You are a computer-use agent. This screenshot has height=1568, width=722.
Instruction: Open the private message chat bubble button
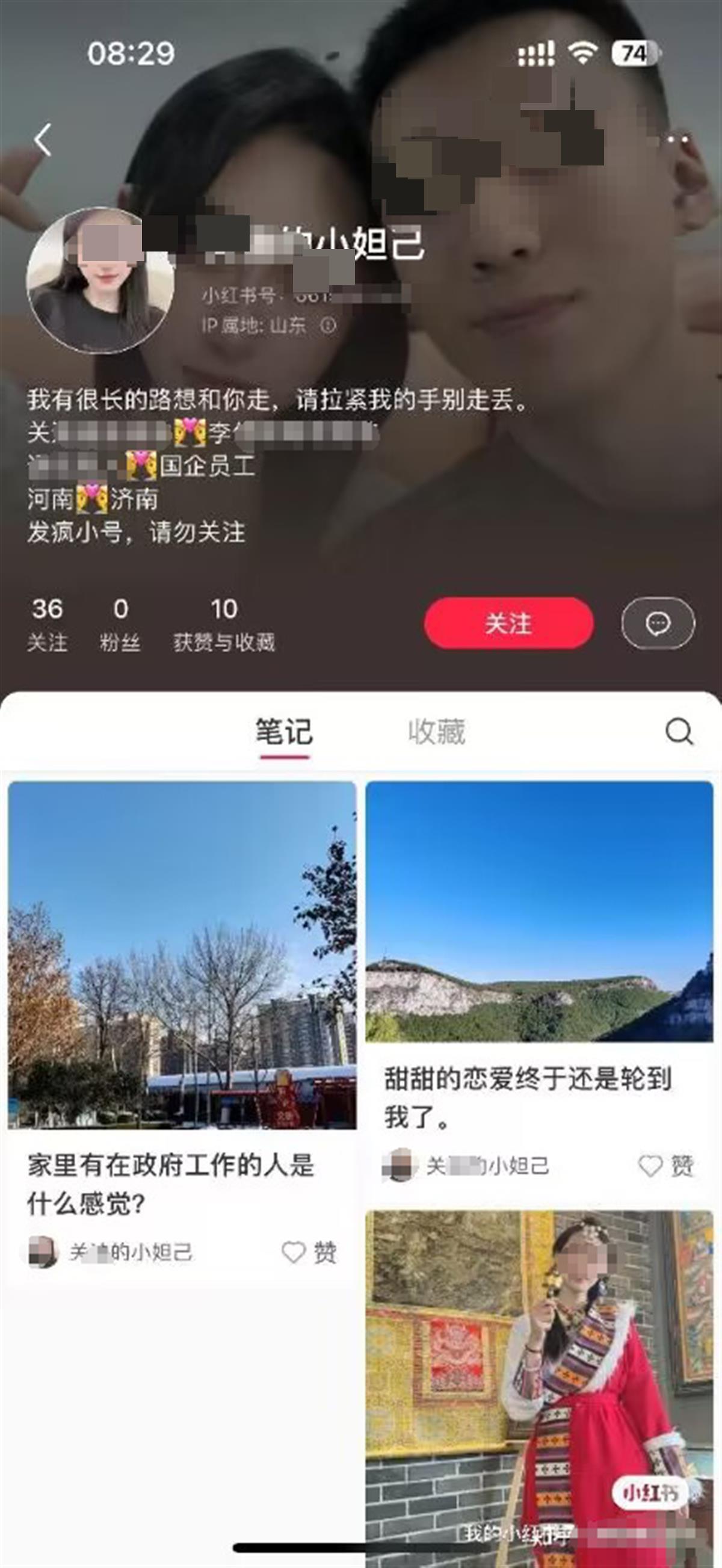658,623
